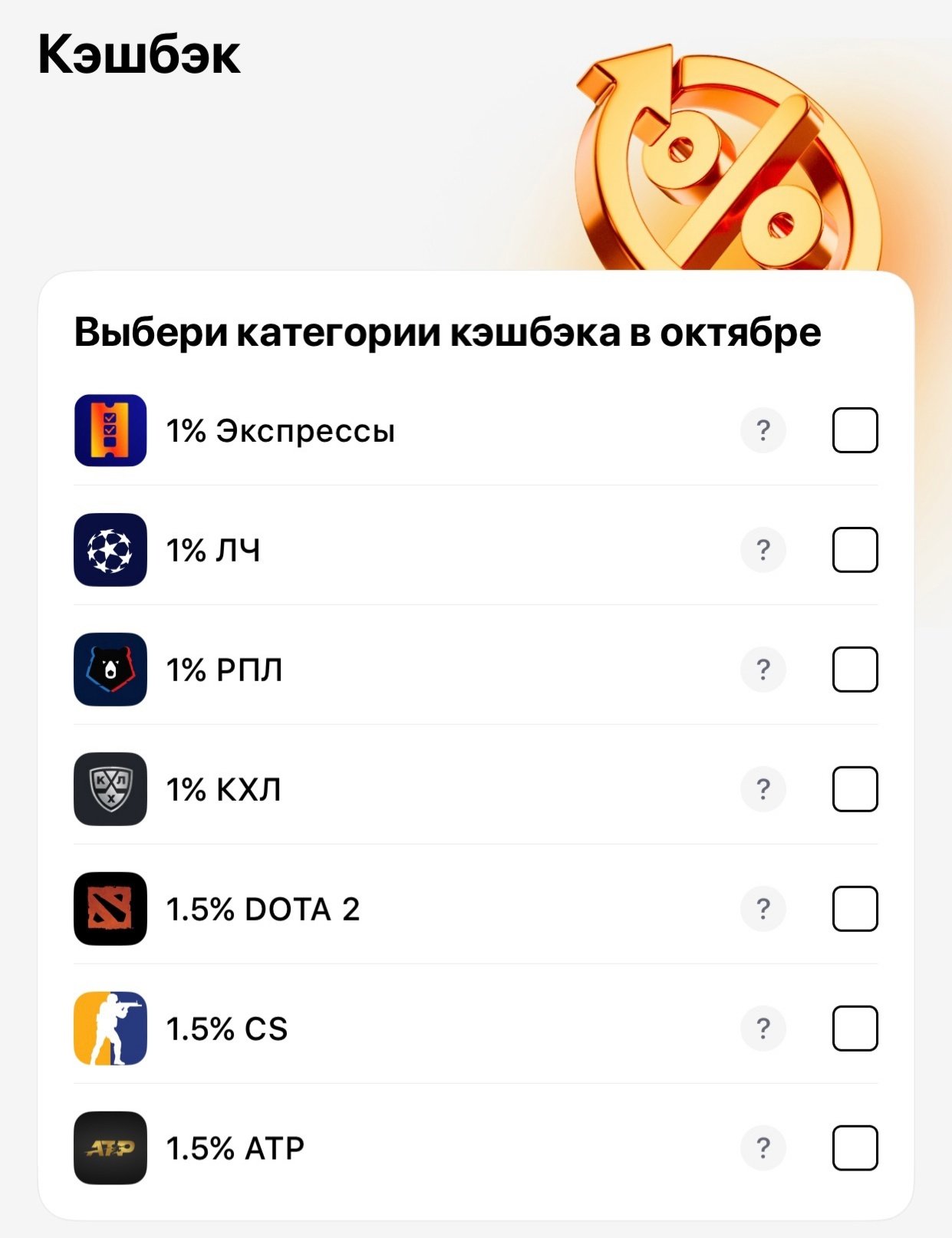The image size is (952, 1238).
Task: Show info about the ЛЧ category
Action: tap(763, 550)
